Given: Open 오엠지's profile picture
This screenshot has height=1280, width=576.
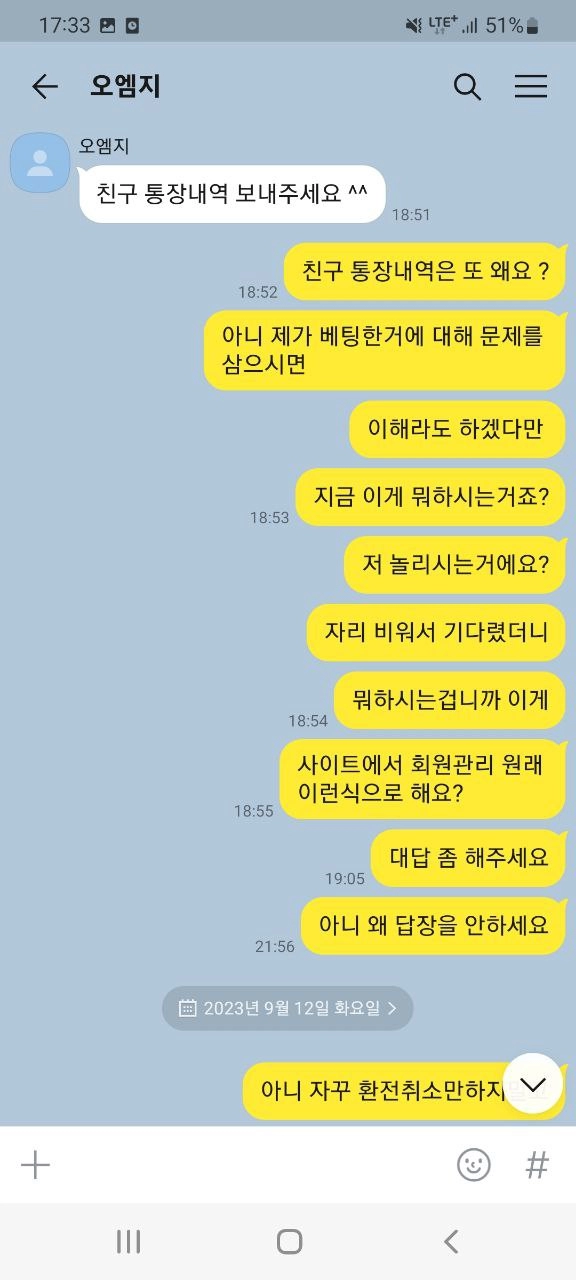Looking at the screenshot, I should pyautogui.click(x=40, y=162).
